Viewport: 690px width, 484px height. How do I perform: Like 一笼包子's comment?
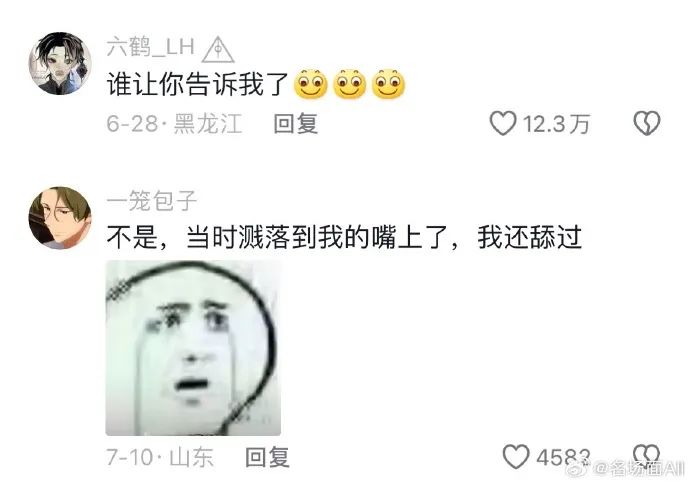pyautogui.click(x=516, y=457)
